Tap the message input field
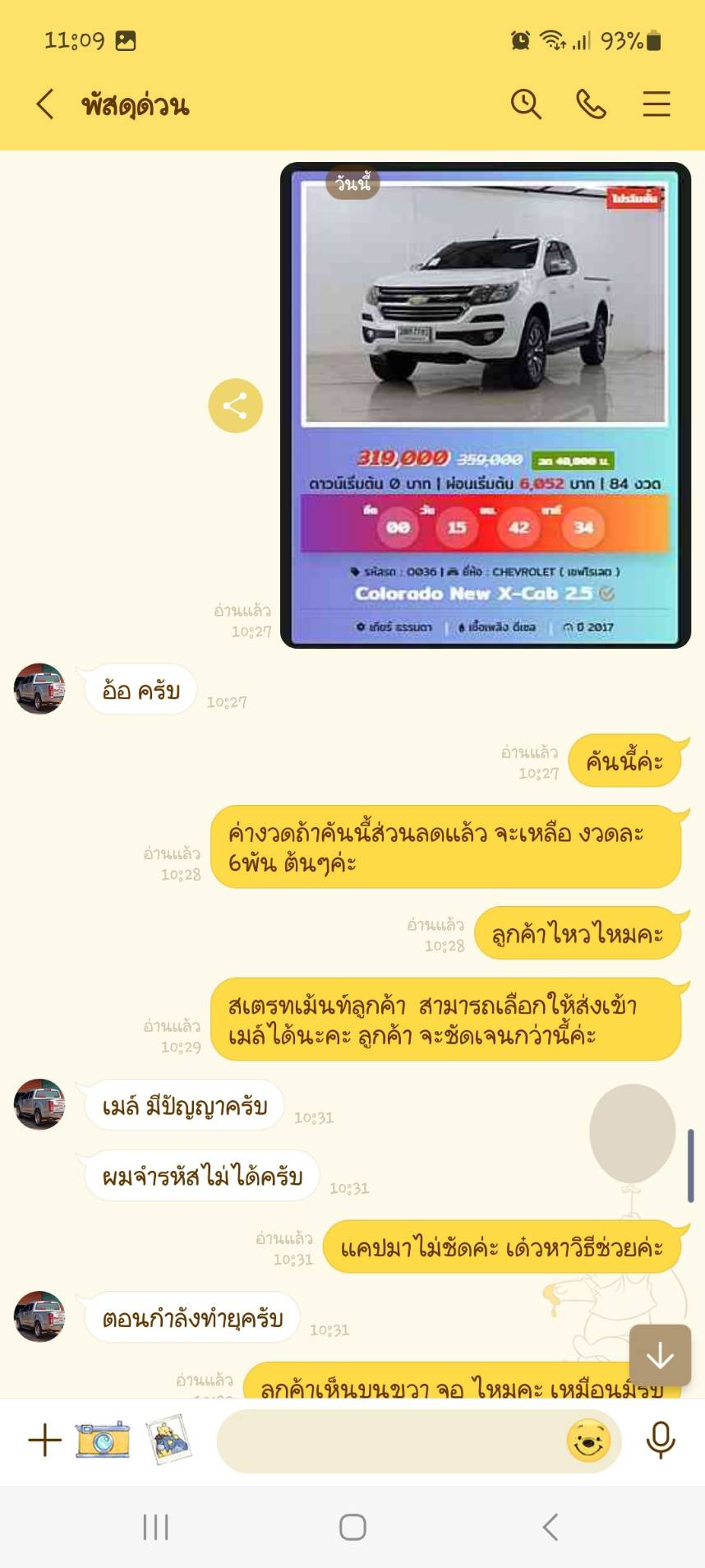Screen dimensions: 705x1568 point(390,1441)
